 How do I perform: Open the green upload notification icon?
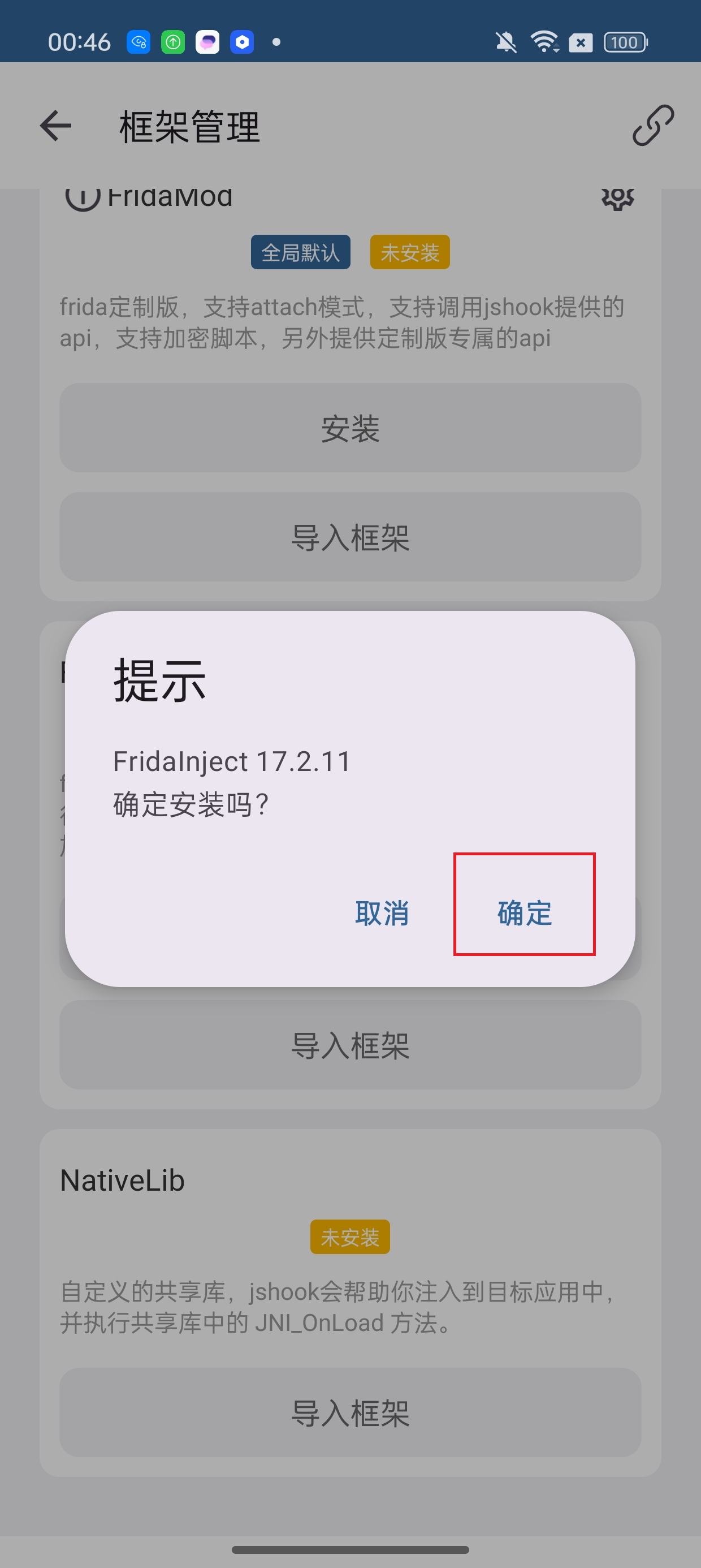[174, 41]
